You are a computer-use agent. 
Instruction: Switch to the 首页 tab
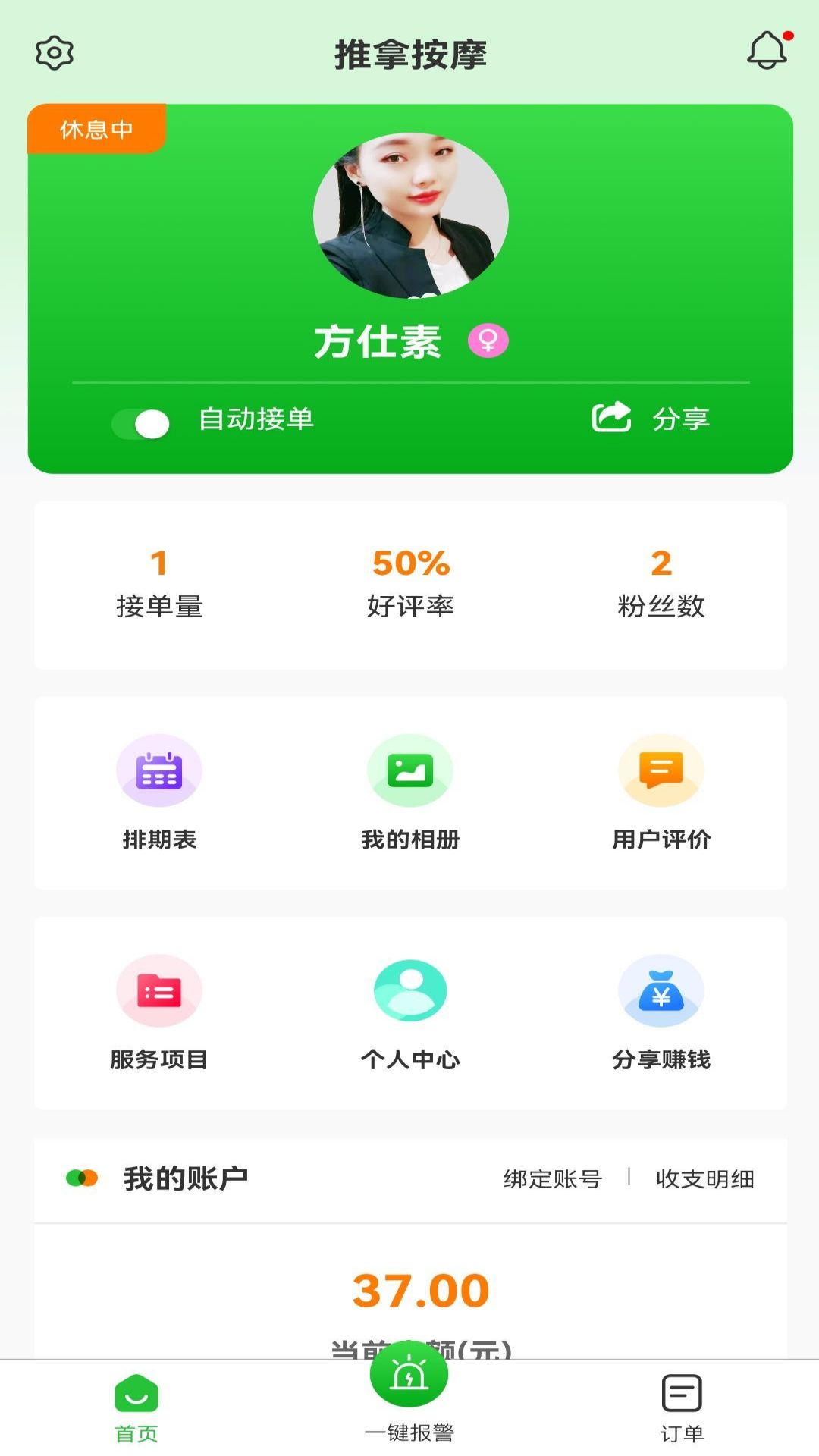(136, 1409)
